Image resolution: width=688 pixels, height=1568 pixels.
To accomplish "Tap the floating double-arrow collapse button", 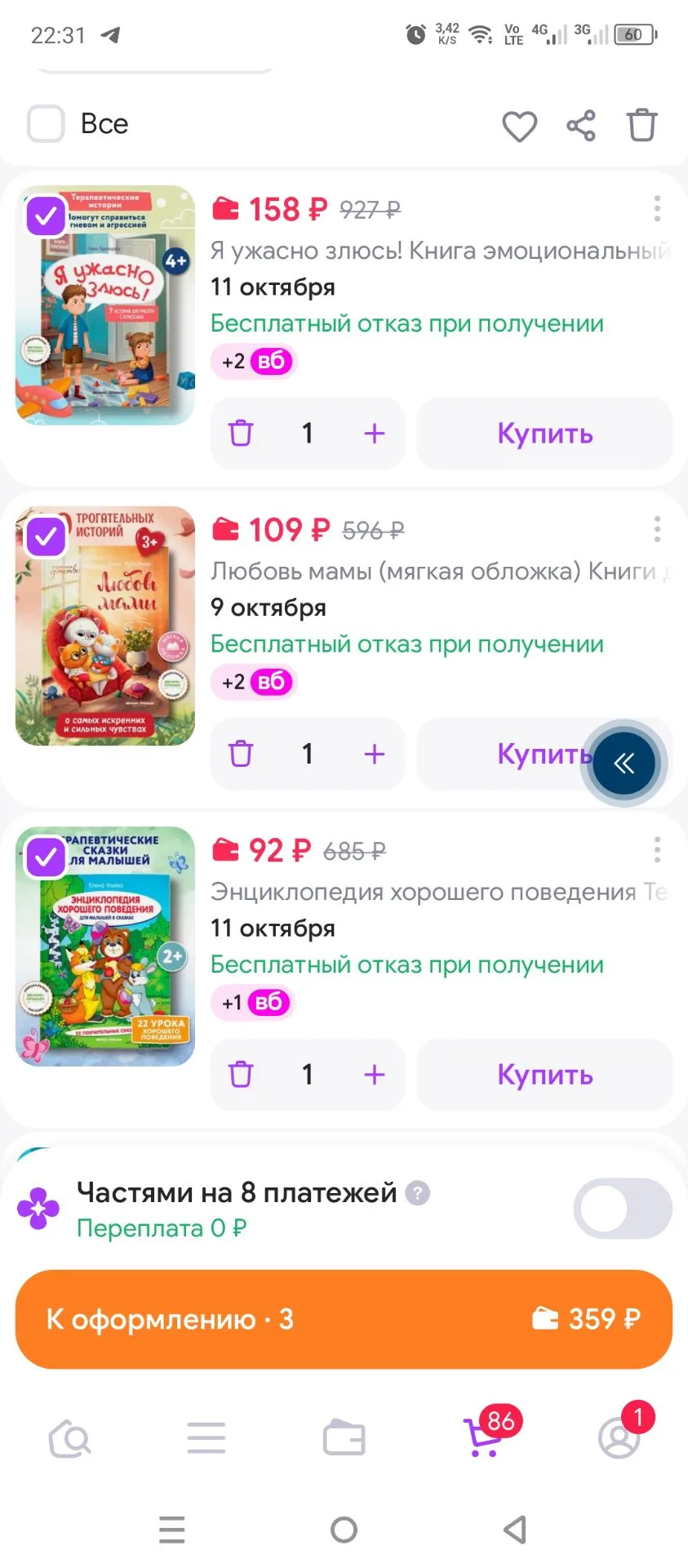I will 624,764.
